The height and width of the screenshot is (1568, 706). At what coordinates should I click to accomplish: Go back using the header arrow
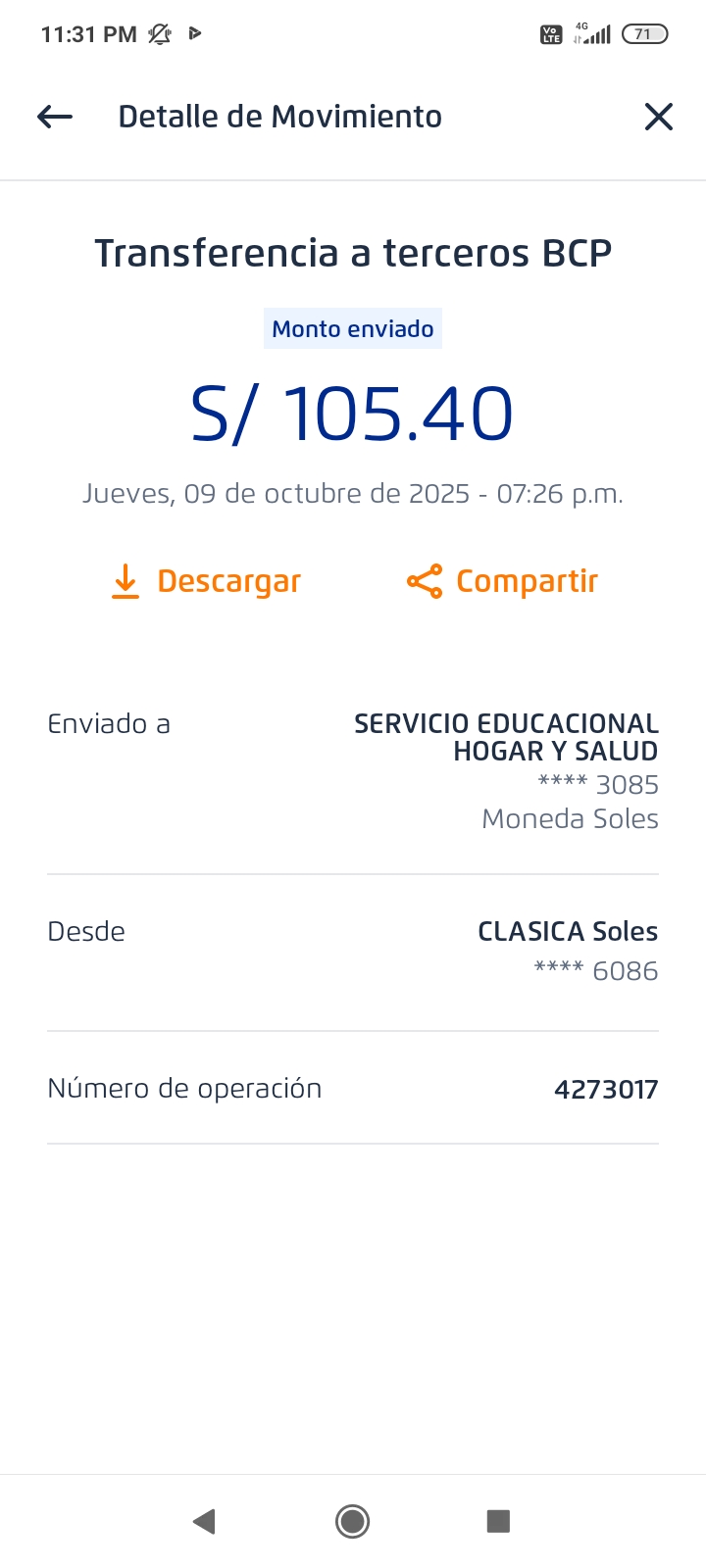[55, 117]
